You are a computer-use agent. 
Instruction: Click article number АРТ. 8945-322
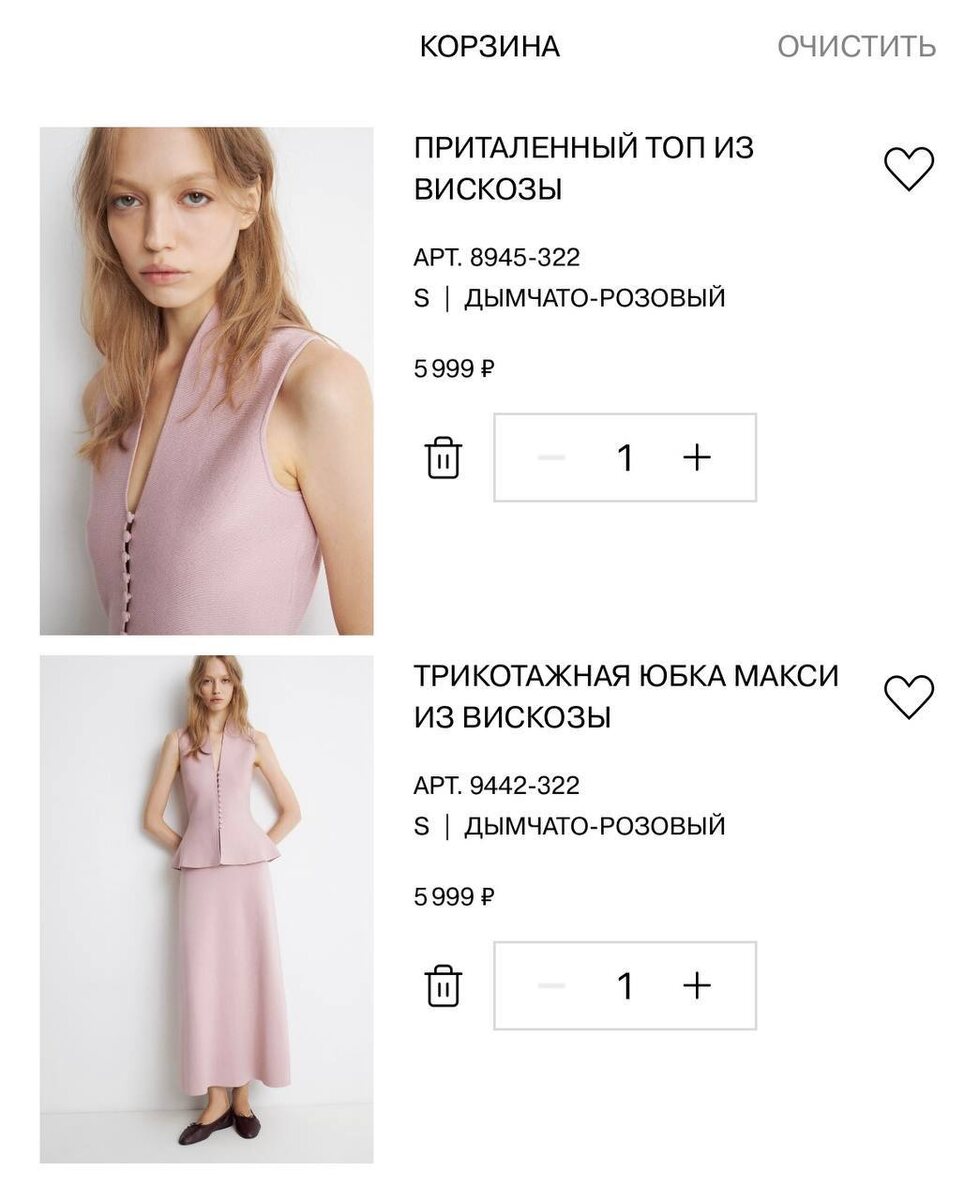pyautogui.click(x=495, y=256)
